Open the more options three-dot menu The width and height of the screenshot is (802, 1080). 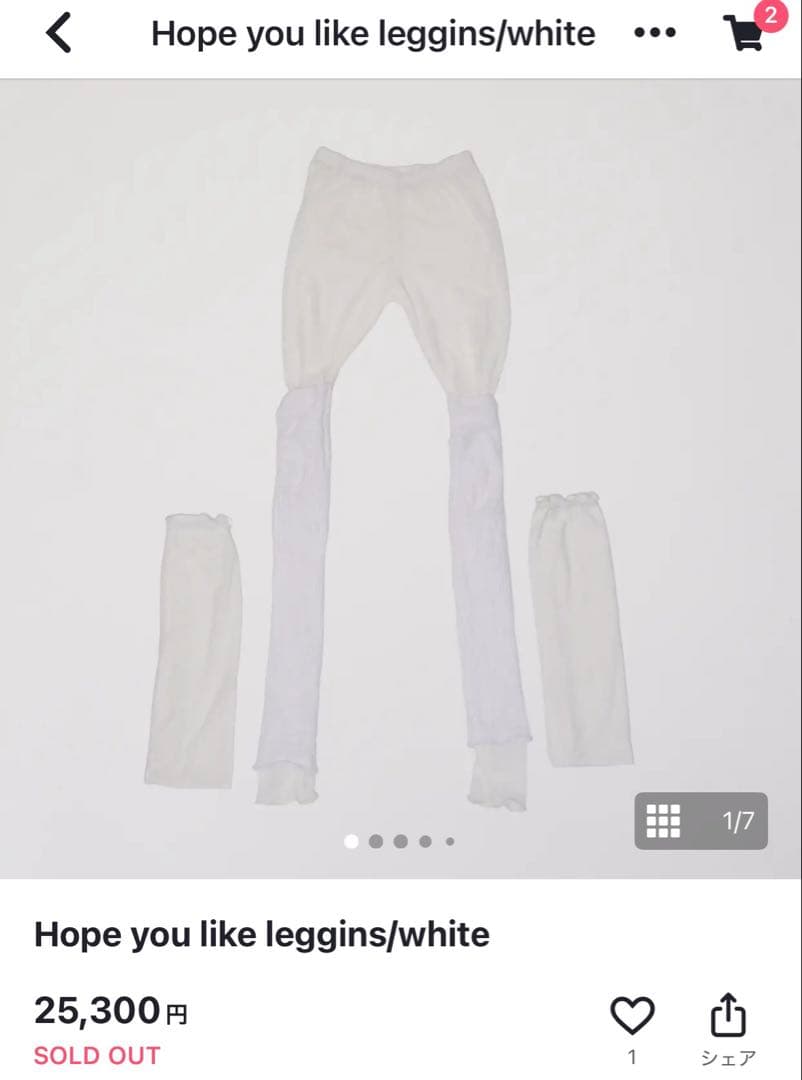coord(655,32)
